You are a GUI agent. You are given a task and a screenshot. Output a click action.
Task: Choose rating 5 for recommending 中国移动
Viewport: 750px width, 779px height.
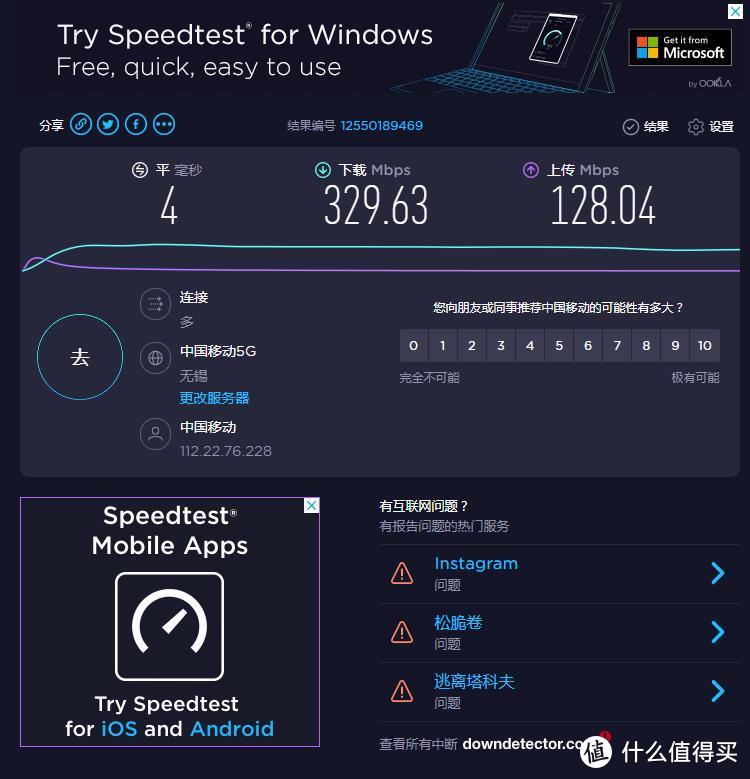pyautogui.click(x=558, y=345)
